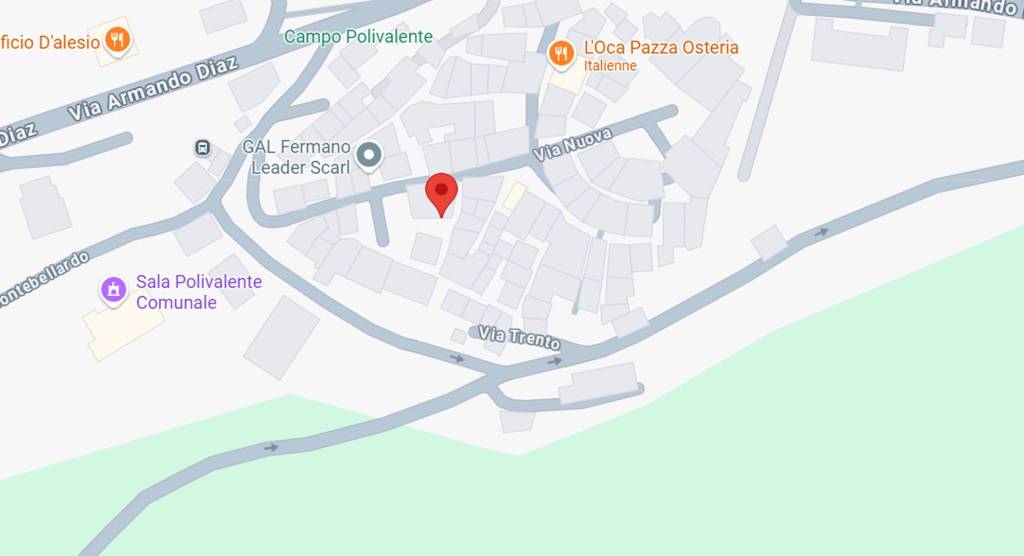1024x556 pixels.
Task: Open Sala Polivalente Comunale marker
Action: point(115,291)
